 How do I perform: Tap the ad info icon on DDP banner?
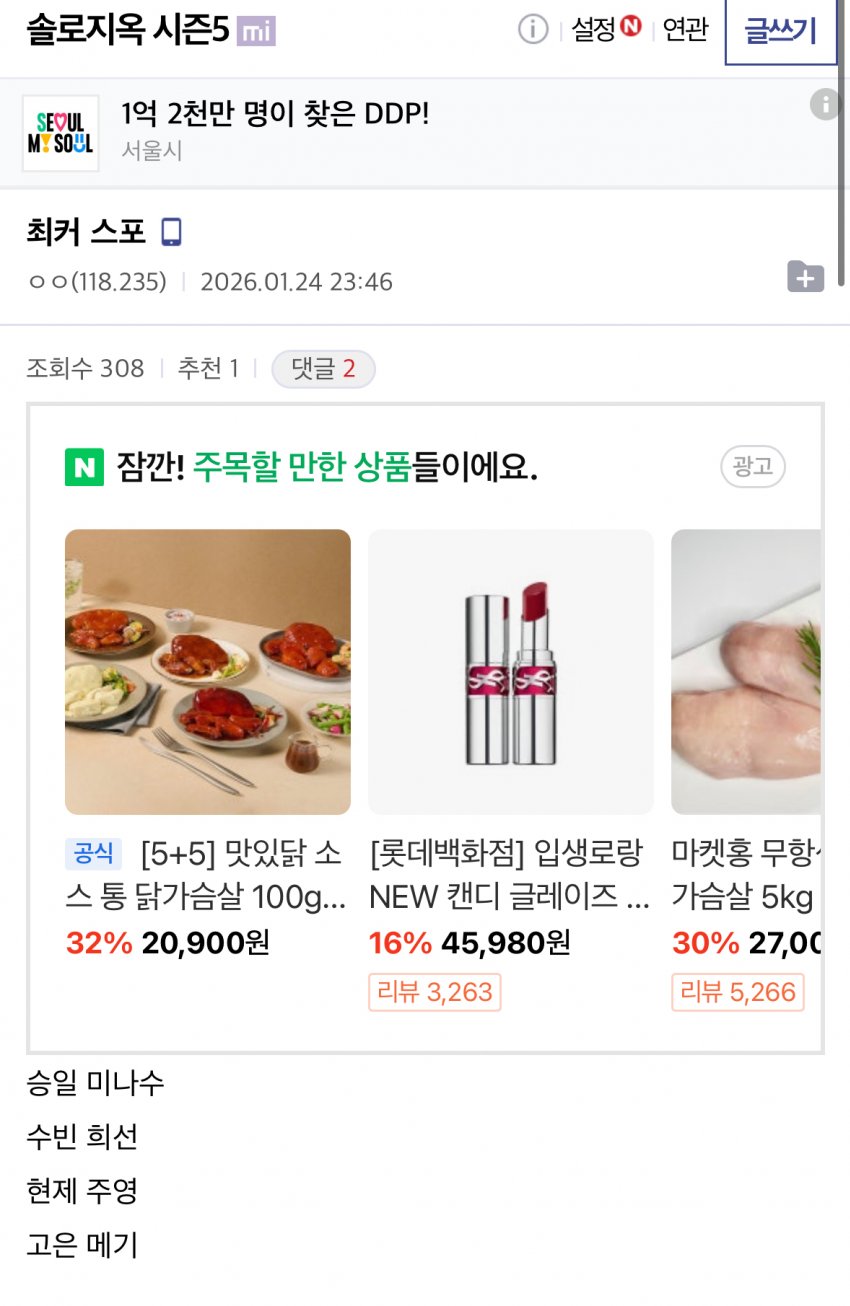824,104
